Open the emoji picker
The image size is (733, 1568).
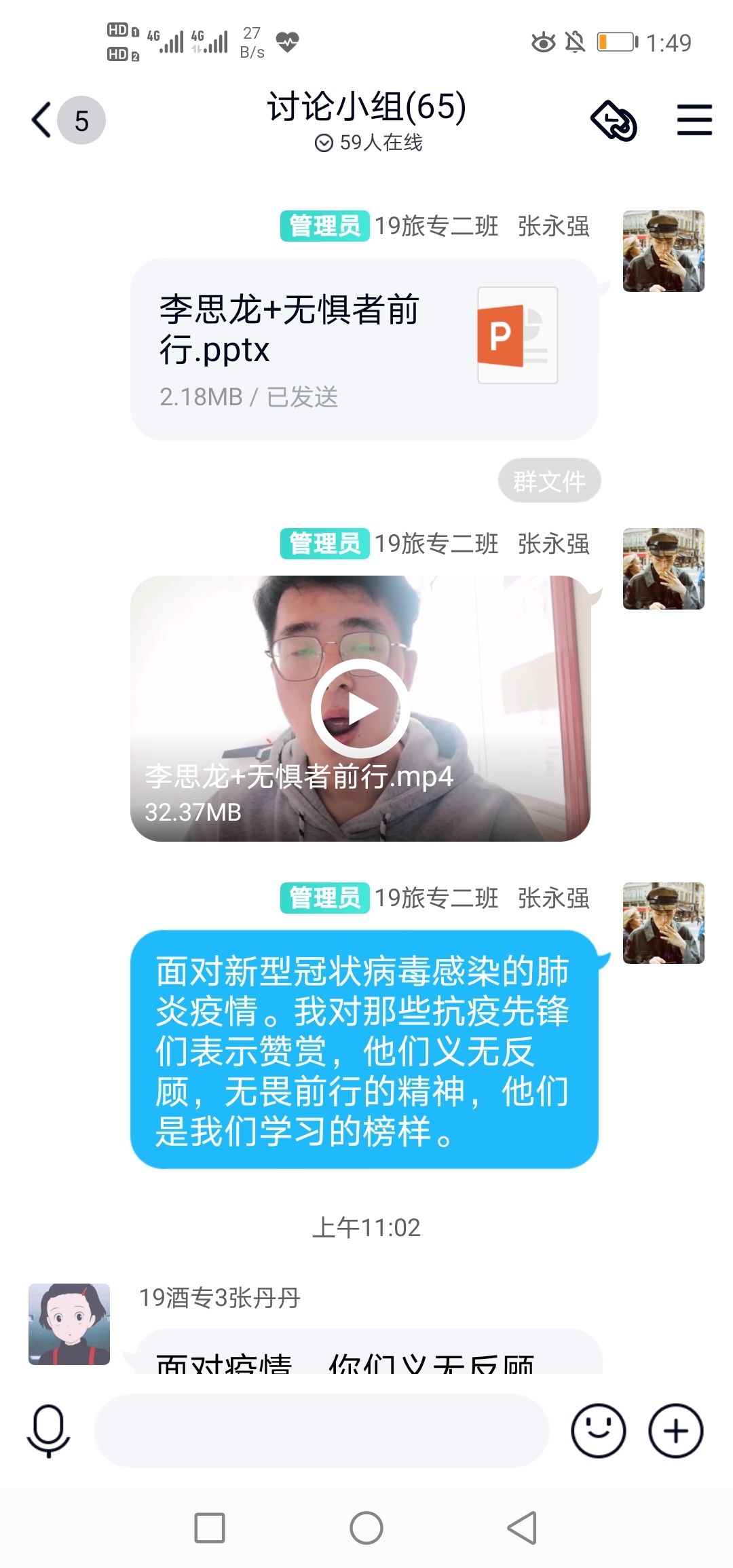(x=598, y=1431)
